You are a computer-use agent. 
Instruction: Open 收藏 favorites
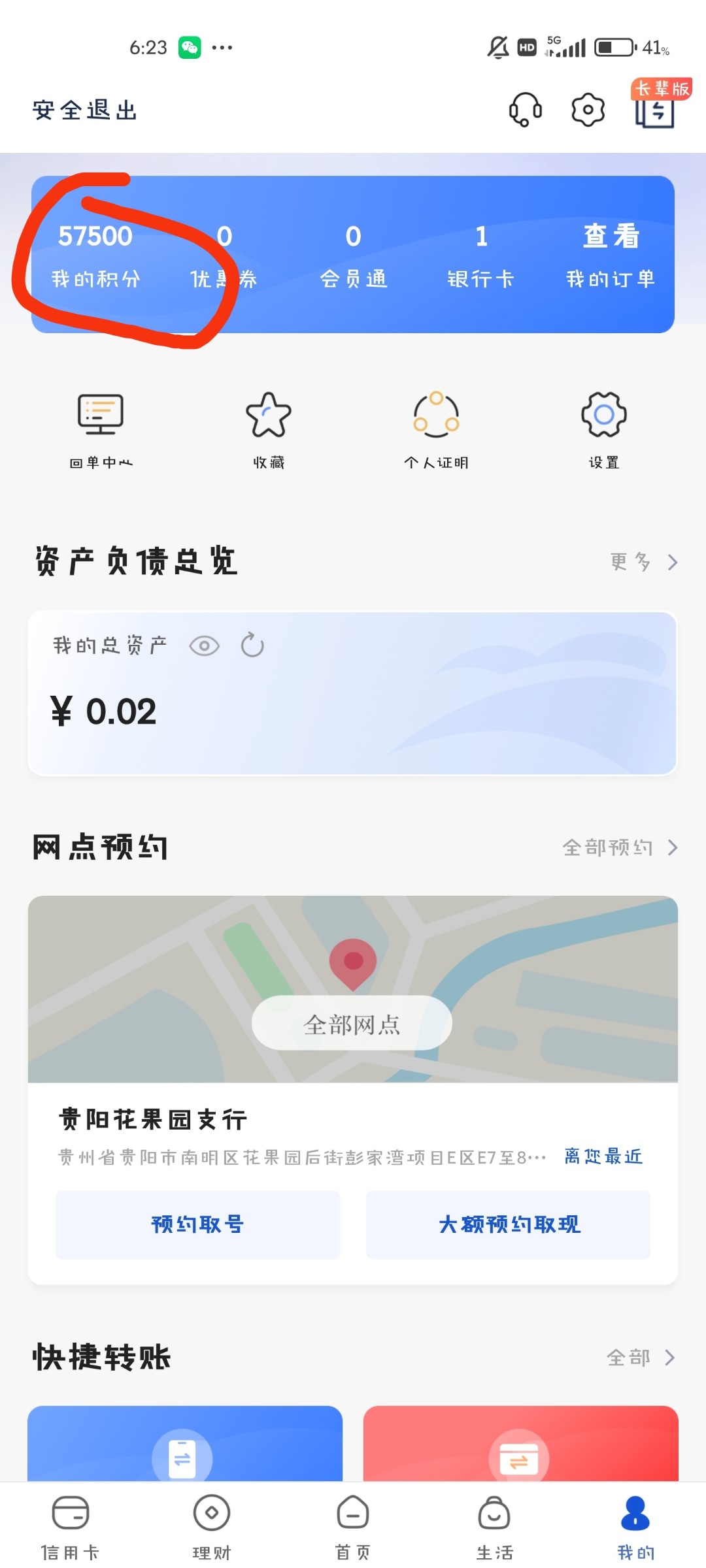pos(269,431)
